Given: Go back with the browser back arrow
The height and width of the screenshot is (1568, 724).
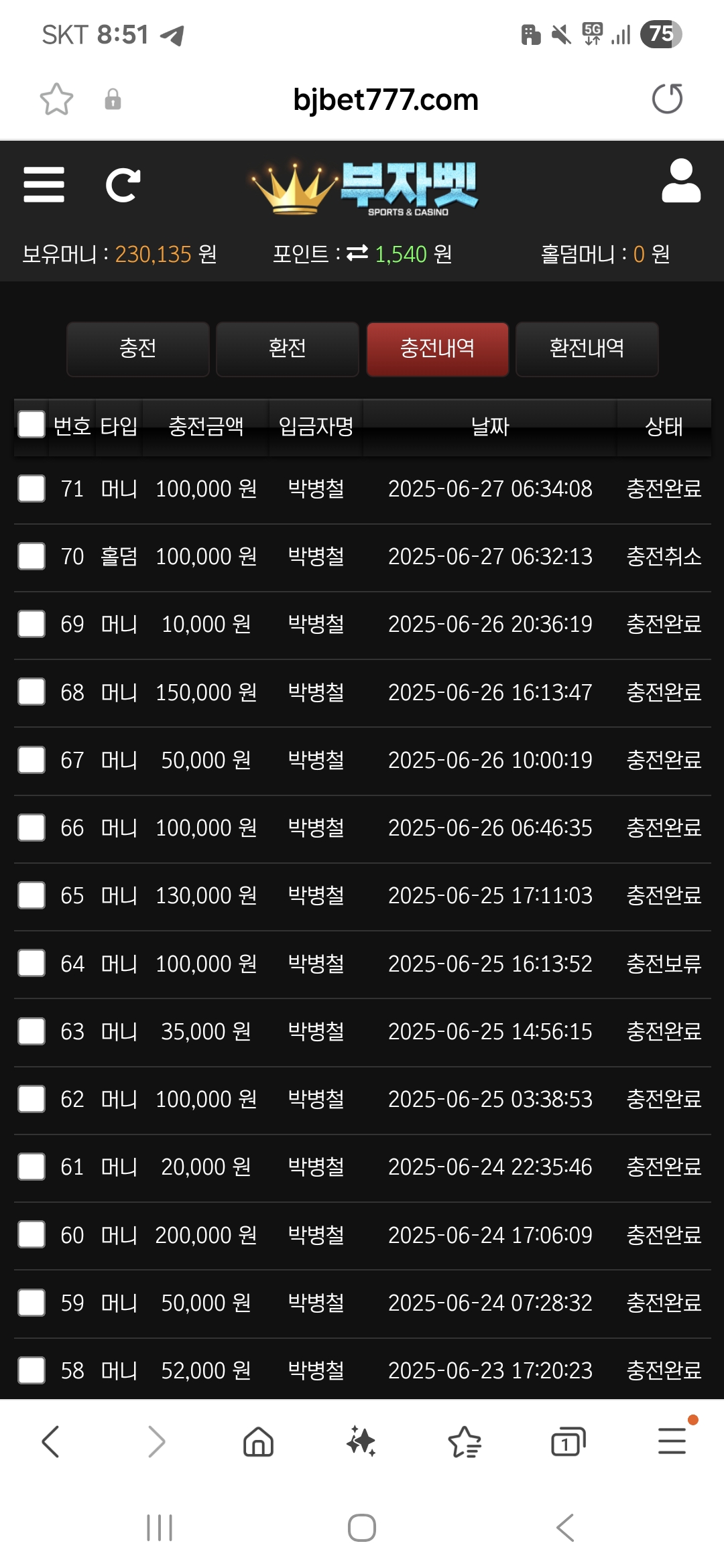Looking at the screenshot, I should (x=51, y=1441).
